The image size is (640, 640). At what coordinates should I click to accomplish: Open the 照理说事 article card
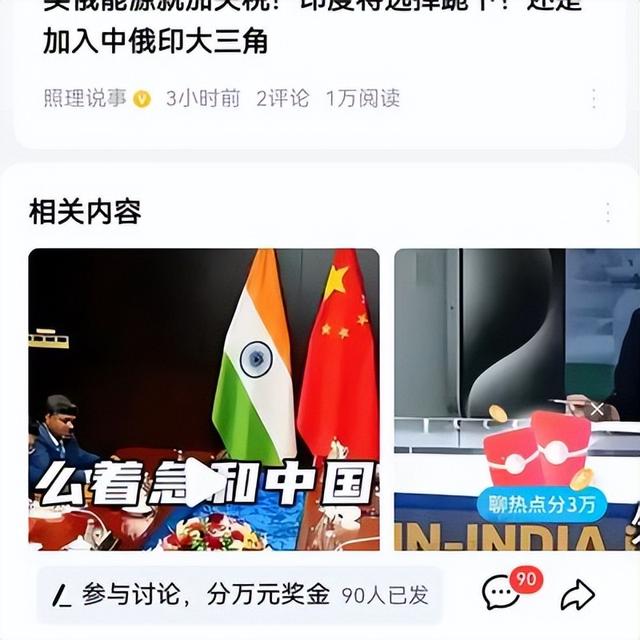pyautogui.click(x=300, y=40)
